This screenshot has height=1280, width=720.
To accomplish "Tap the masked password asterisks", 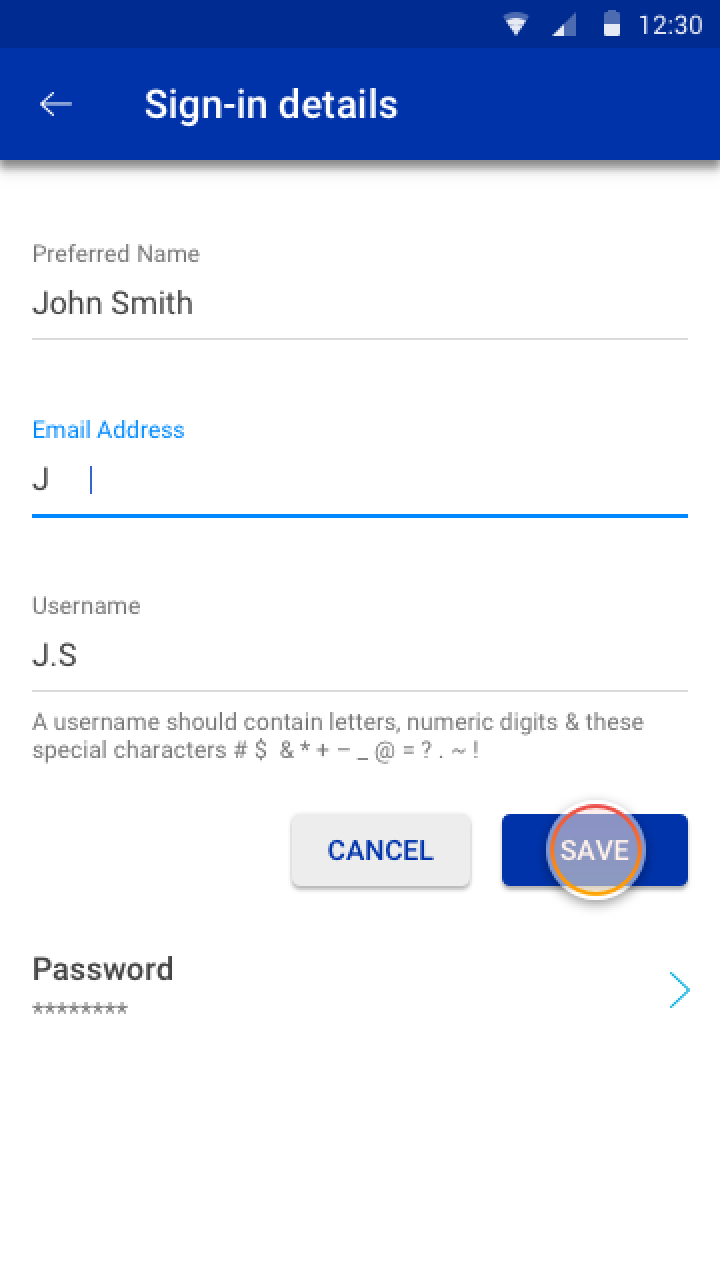I will (80, 1007).
